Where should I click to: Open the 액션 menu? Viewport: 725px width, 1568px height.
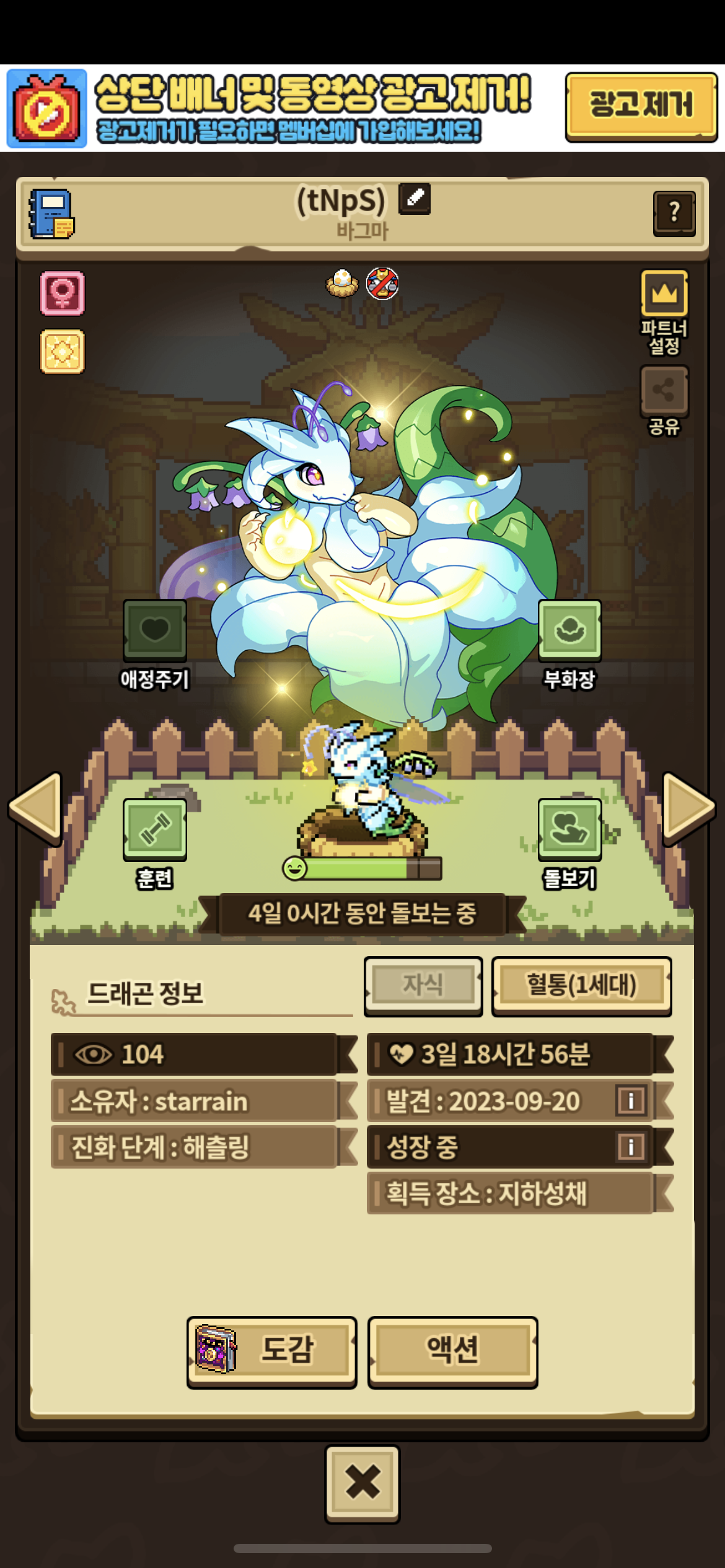[x=452, y=1352]
